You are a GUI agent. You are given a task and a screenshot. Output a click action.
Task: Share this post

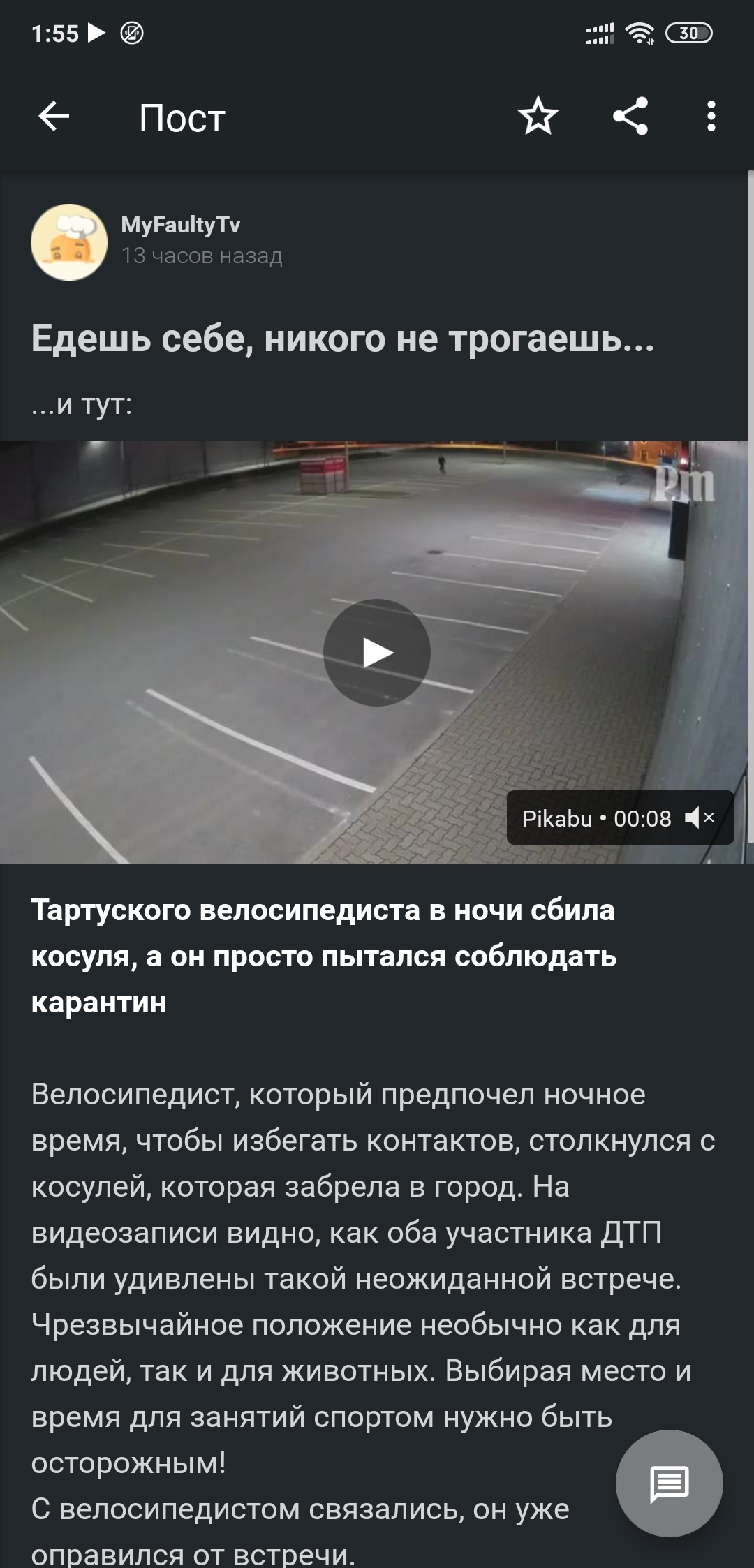point(630,117)
